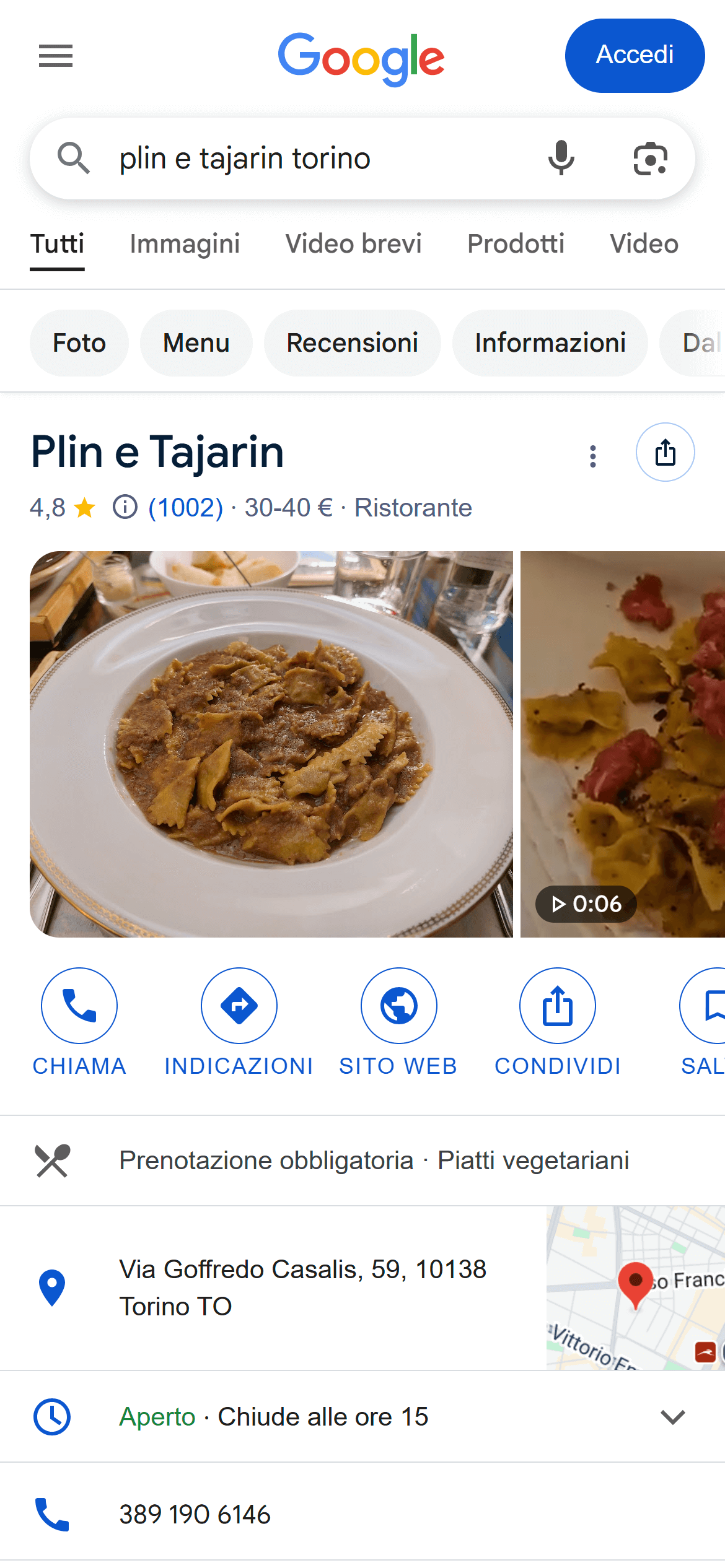
Task: Open the three-dot options menu
Action: tap(592, 457)
